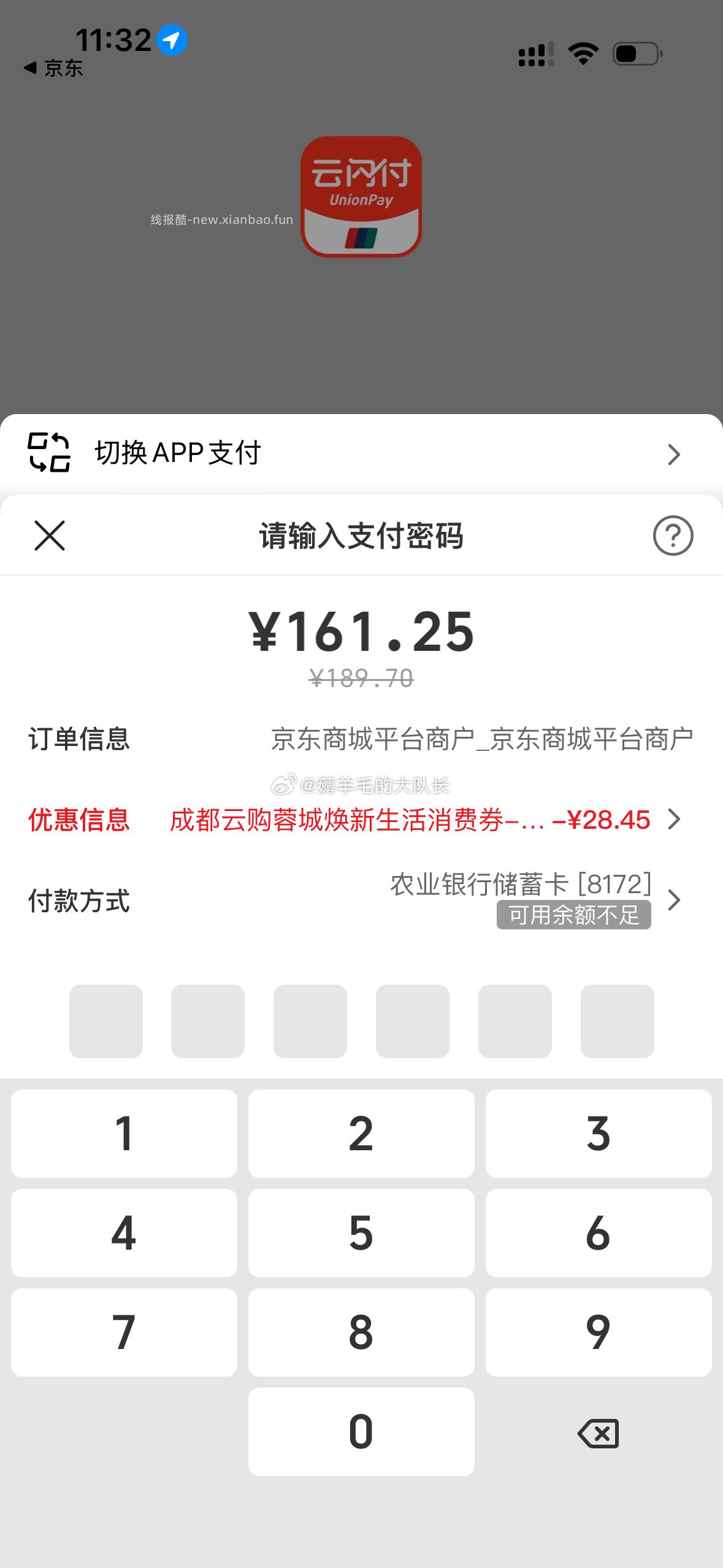Tap the crossed-out ¥189.70 original price
This screenshot has width=723, height=1568.
pos(361,678)
